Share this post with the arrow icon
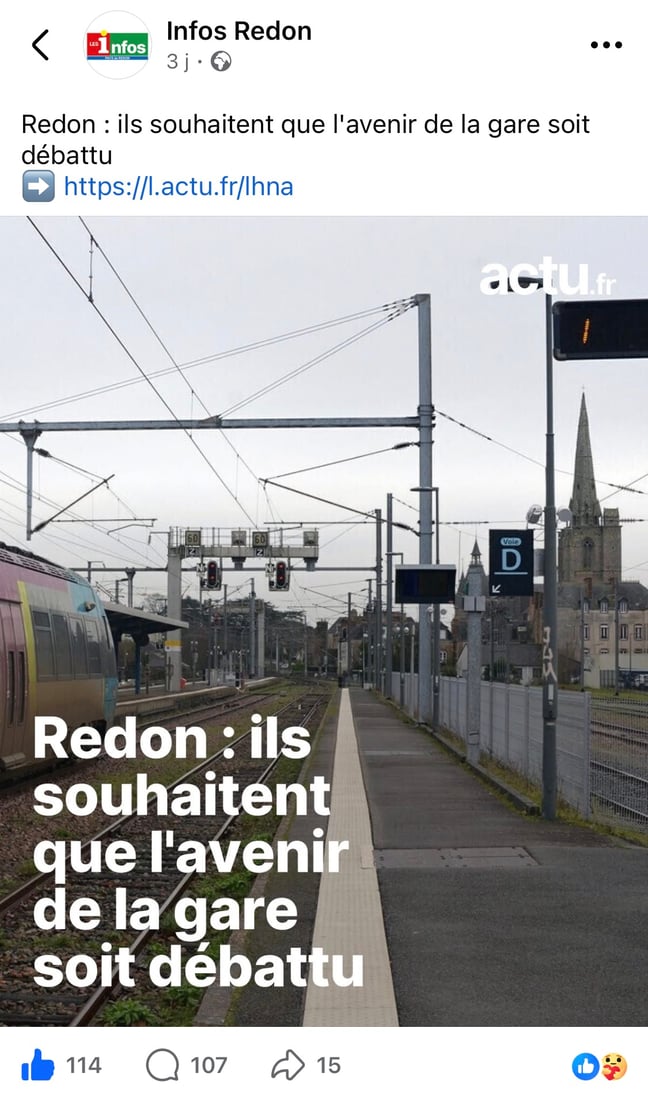 (288, 1065)
